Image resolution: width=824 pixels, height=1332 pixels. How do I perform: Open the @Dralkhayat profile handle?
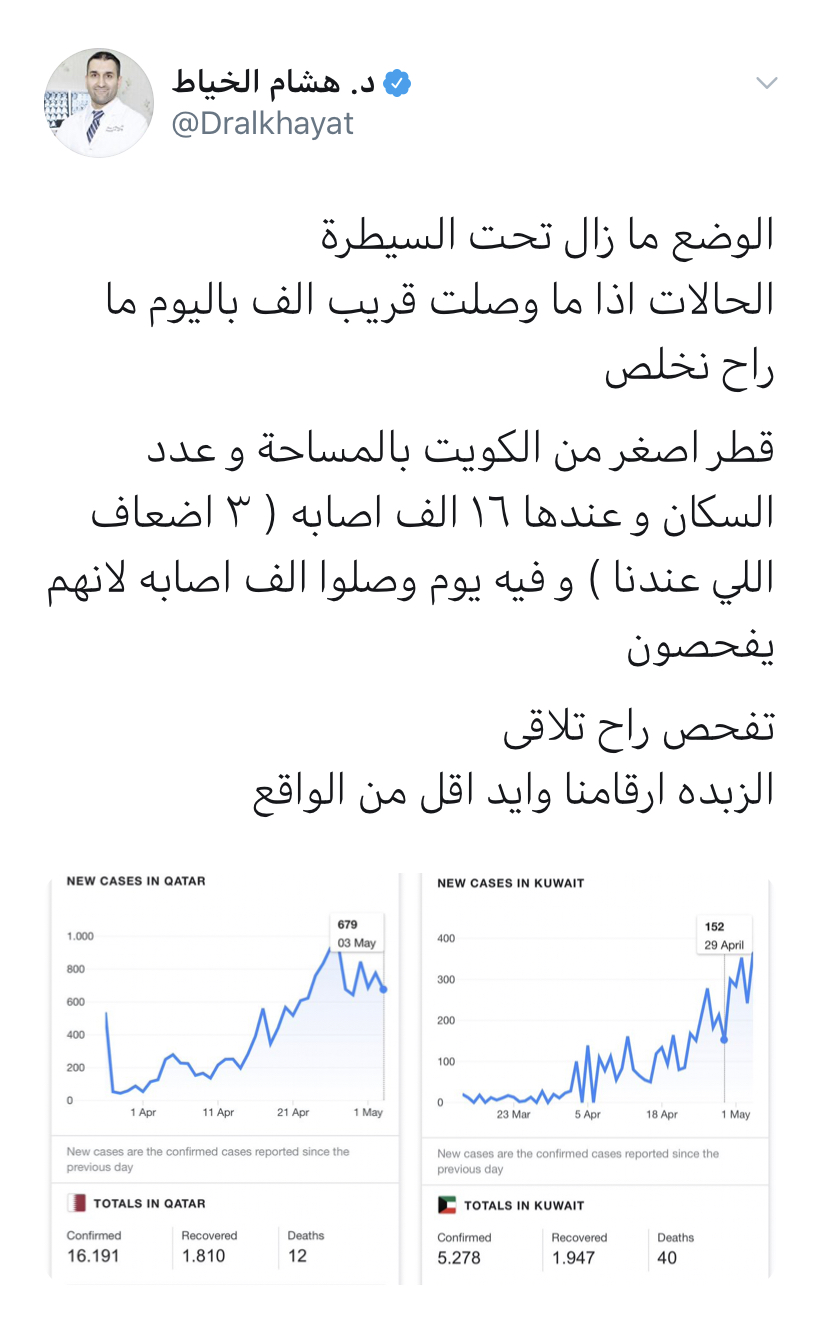point(263,123)
